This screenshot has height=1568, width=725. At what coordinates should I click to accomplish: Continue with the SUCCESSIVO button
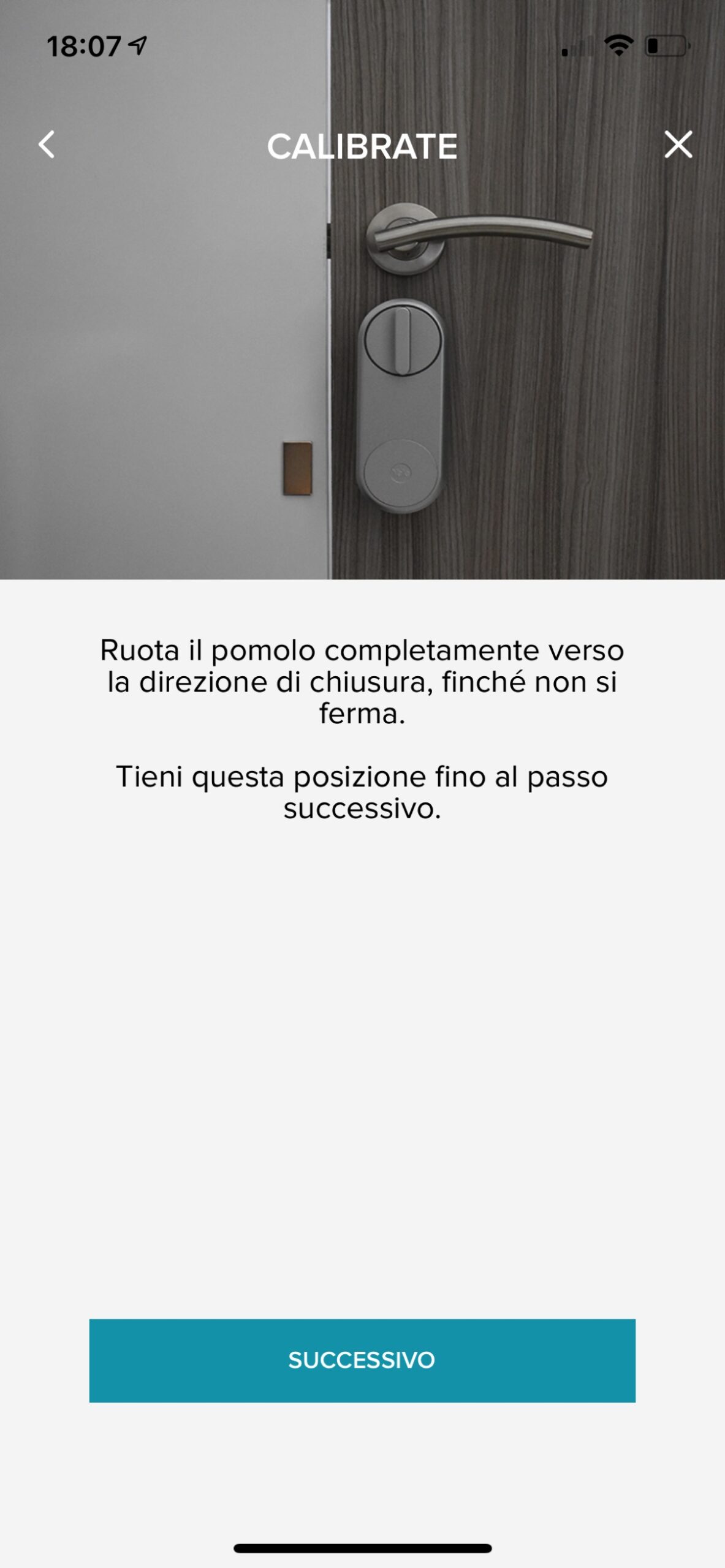(x=362, y=1360)
